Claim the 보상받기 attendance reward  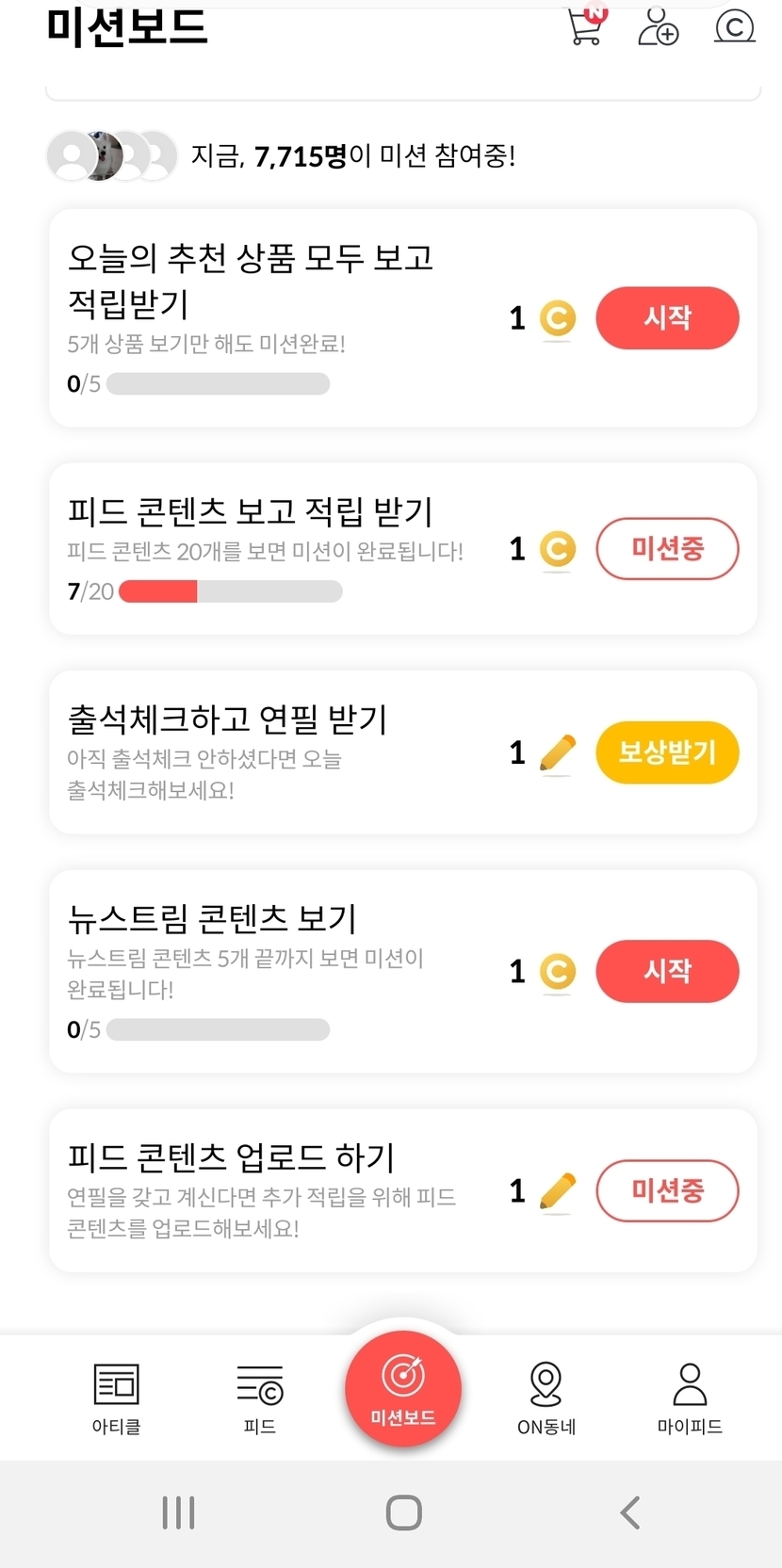[x=667, y=752]
